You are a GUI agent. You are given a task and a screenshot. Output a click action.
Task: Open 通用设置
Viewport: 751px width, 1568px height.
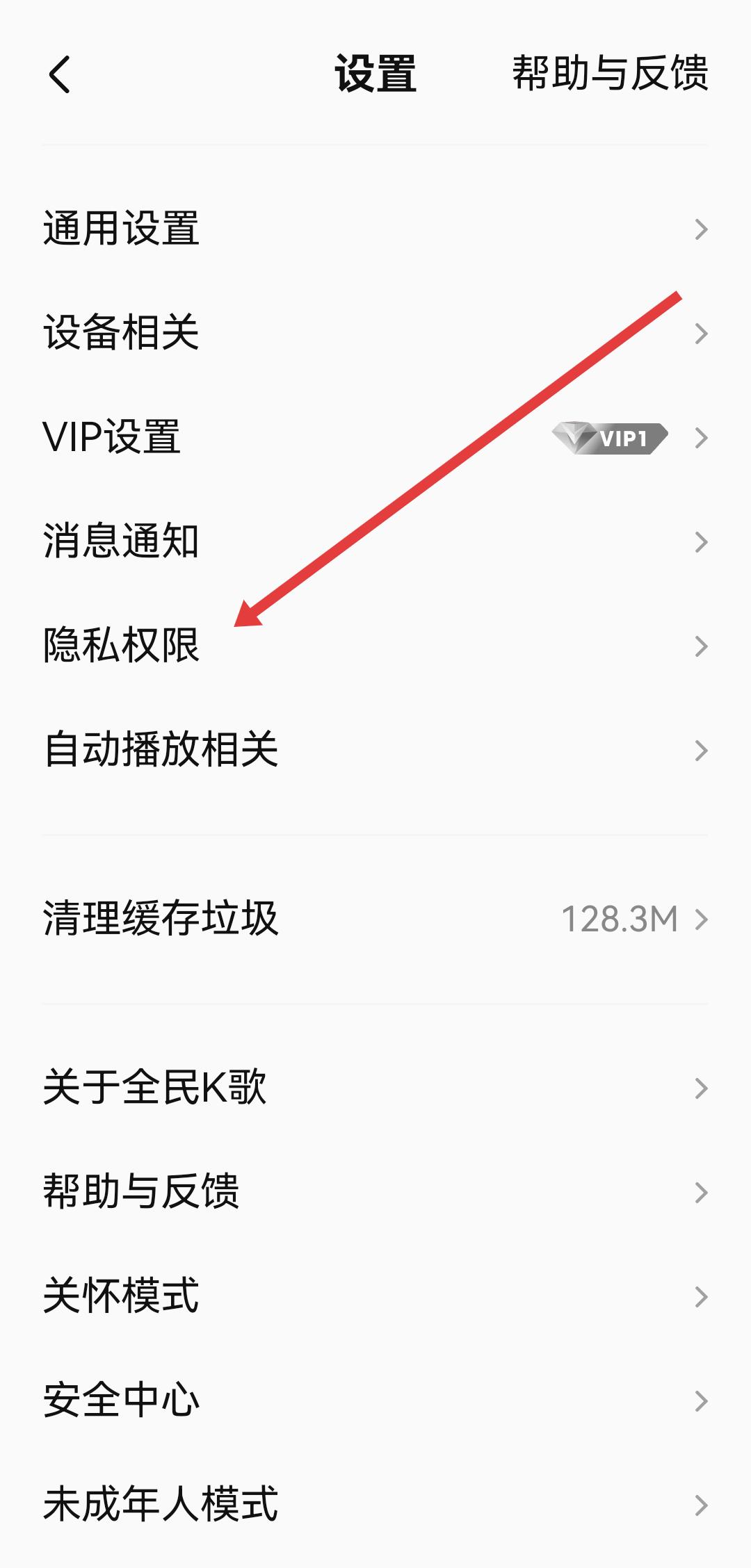pos(375,229)
